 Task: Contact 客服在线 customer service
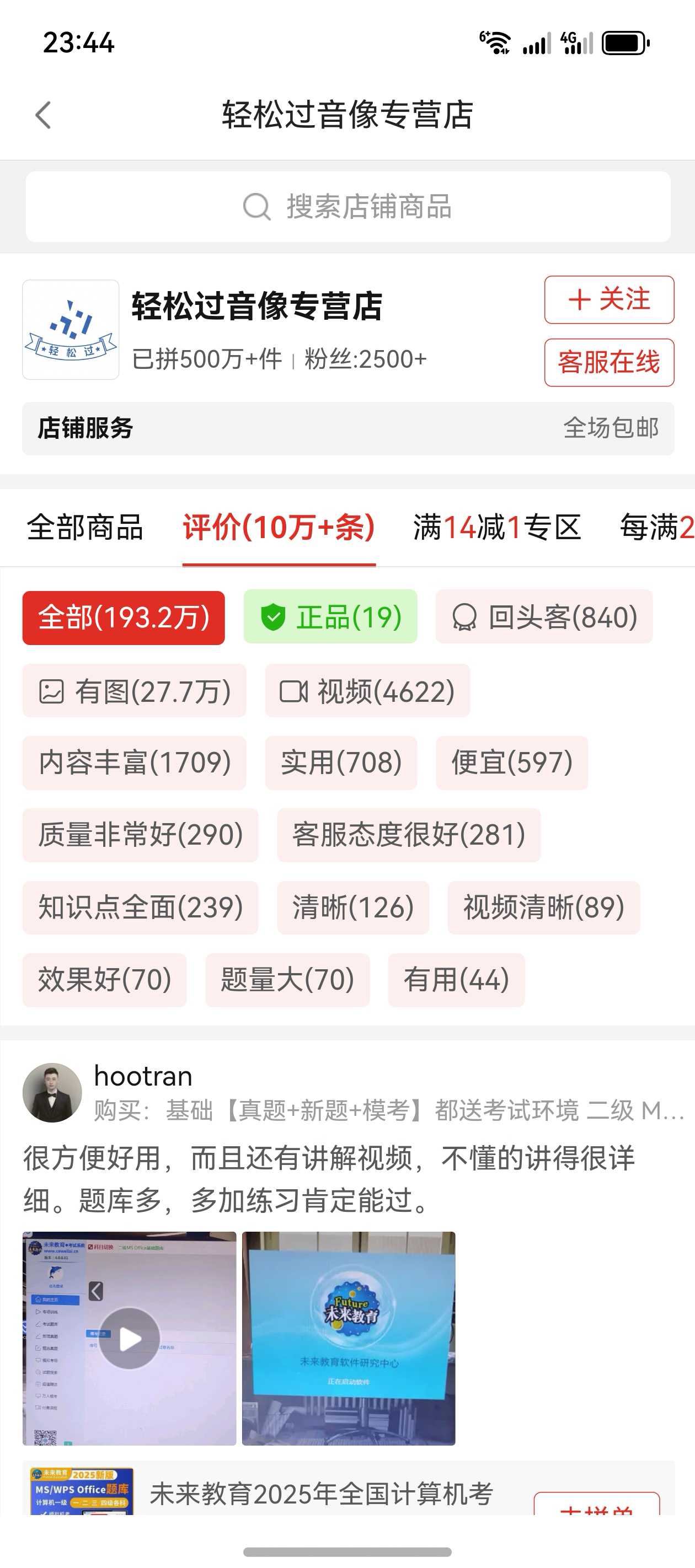coord(608,363)
